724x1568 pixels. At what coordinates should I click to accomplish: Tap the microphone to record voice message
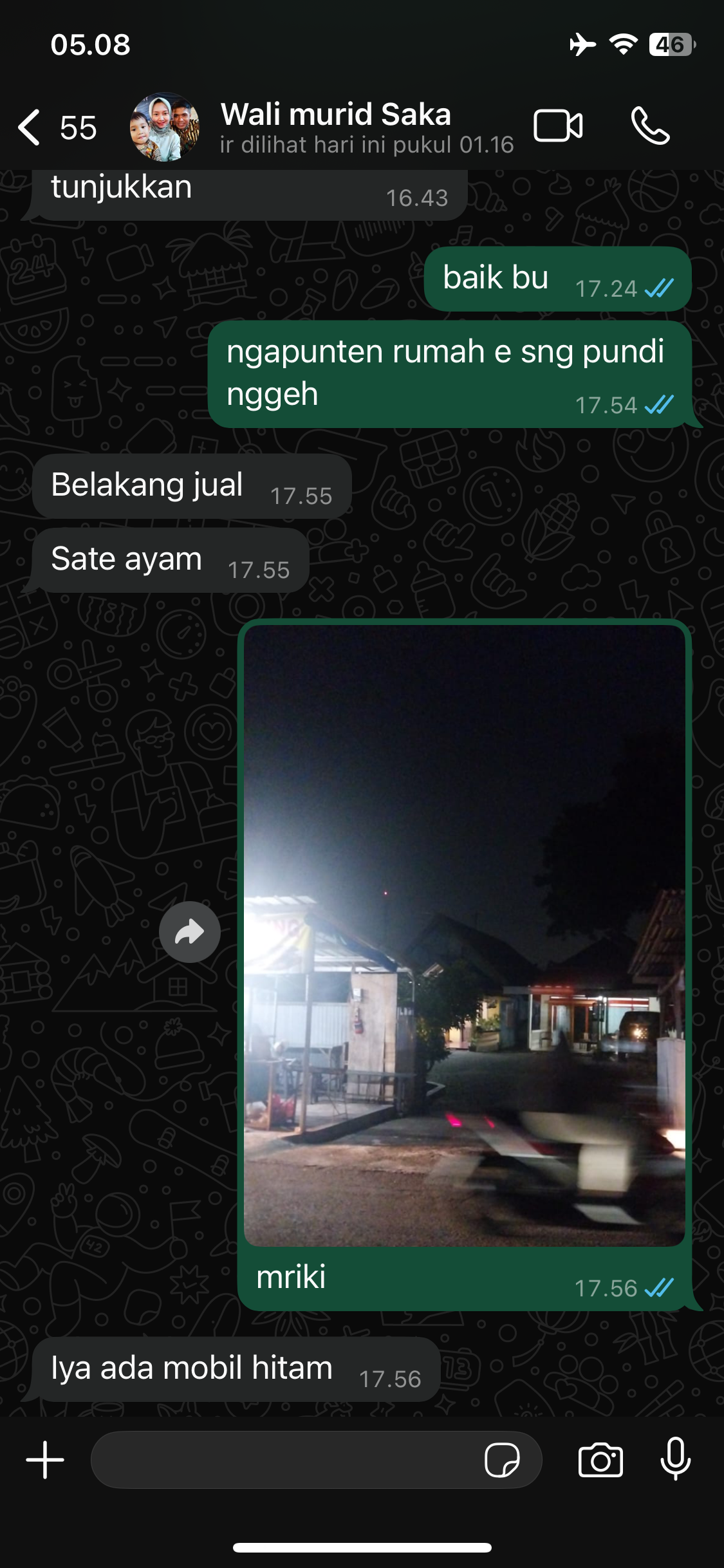click(676, 1459)
